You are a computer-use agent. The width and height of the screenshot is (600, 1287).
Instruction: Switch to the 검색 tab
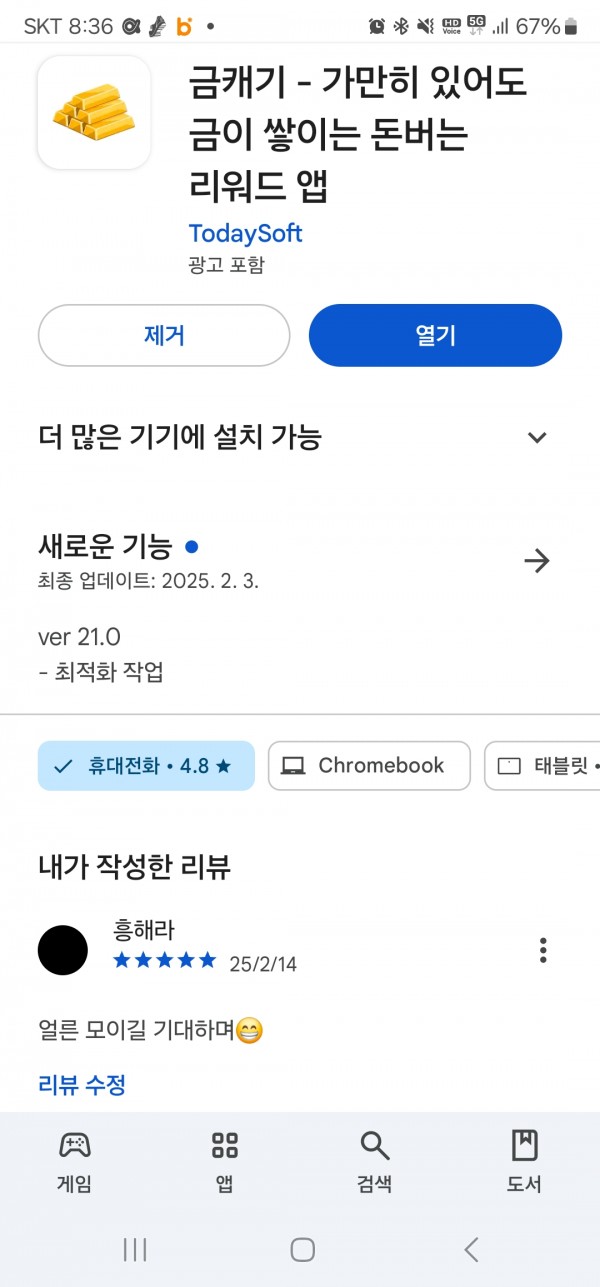(x=375, y=1162)
